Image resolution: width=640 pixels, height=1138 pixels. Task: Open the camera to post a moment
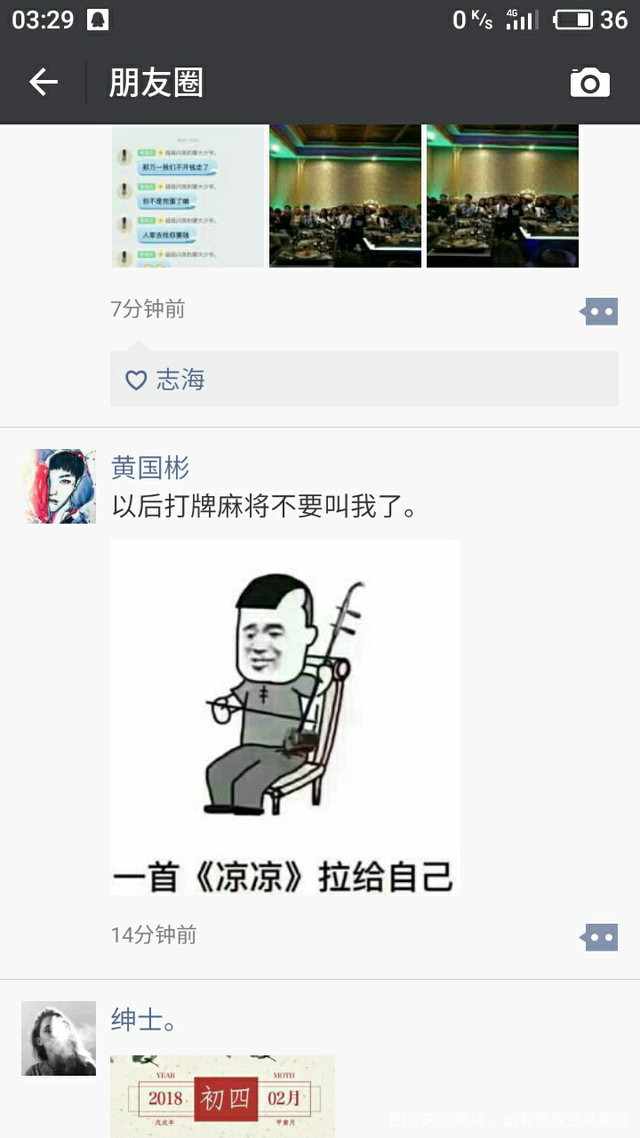pyautogui.click(x=590, y=83)
